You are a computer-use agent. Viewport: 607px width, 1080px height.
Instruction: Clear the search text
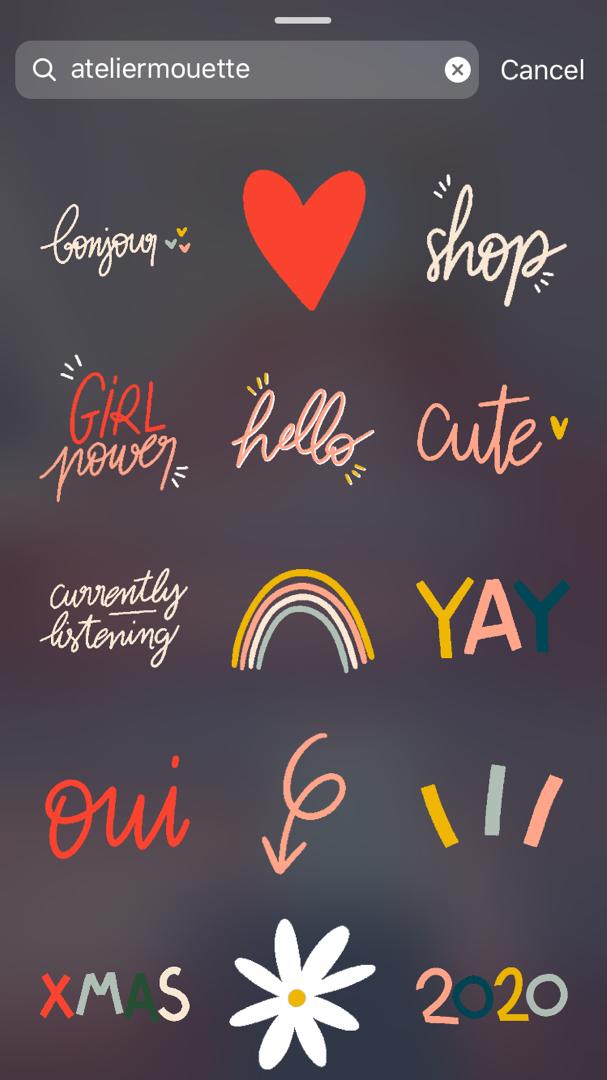click(457, 69)
